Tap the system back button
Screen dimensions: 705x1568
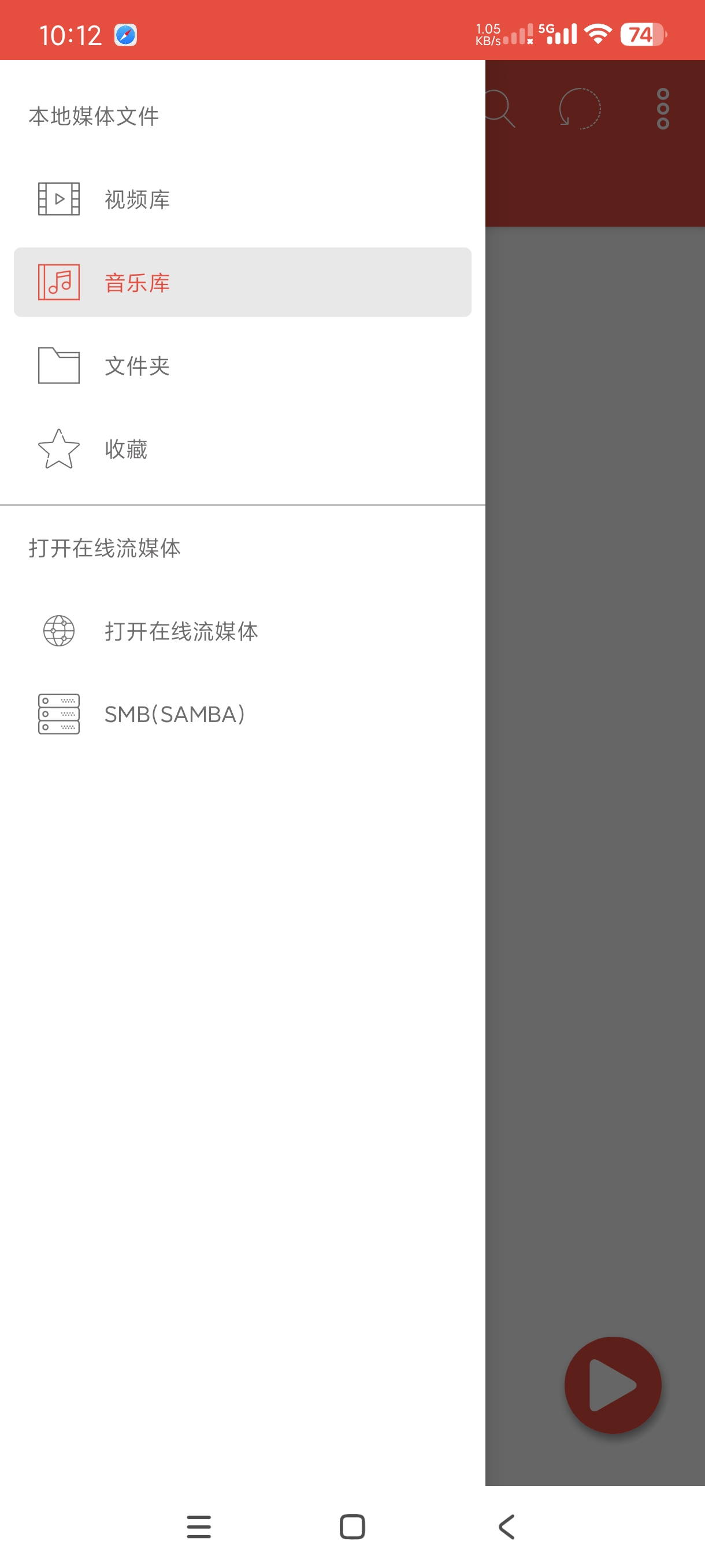pyautogui.click(x=506, y=1526)
